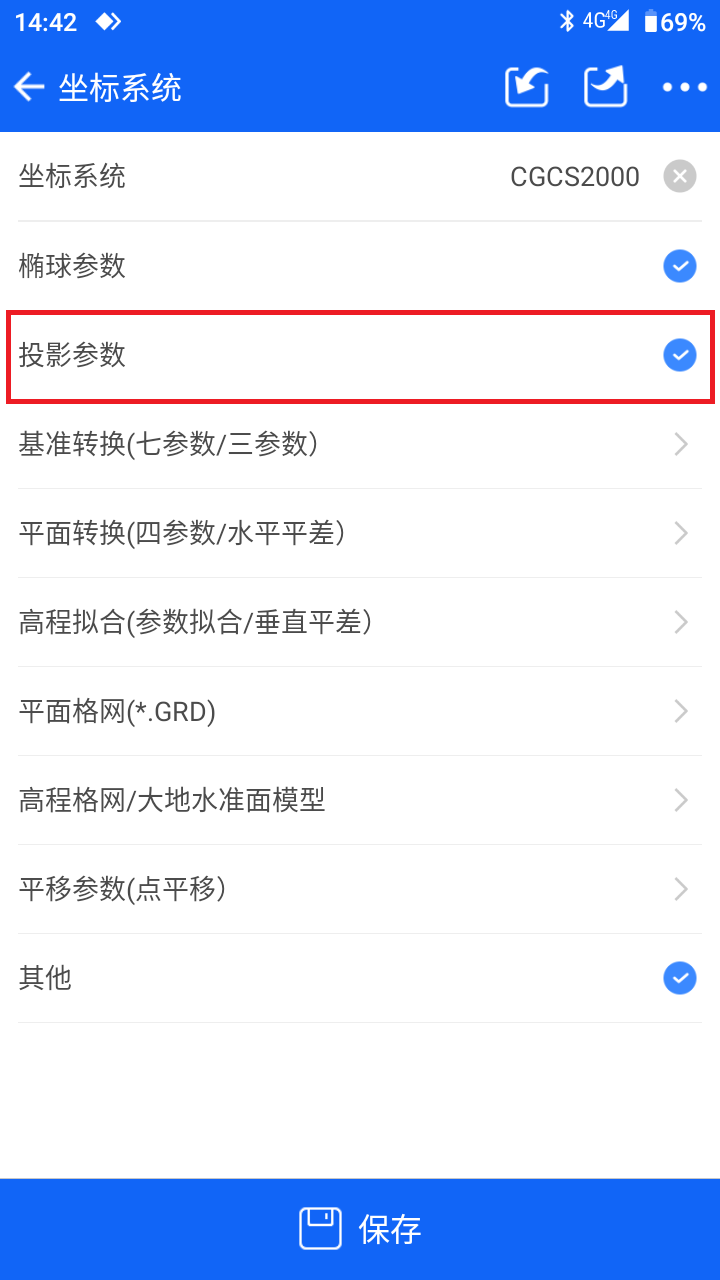Open the 其他 settings row
Viewport: 720px width, 1280px height.
360,978
